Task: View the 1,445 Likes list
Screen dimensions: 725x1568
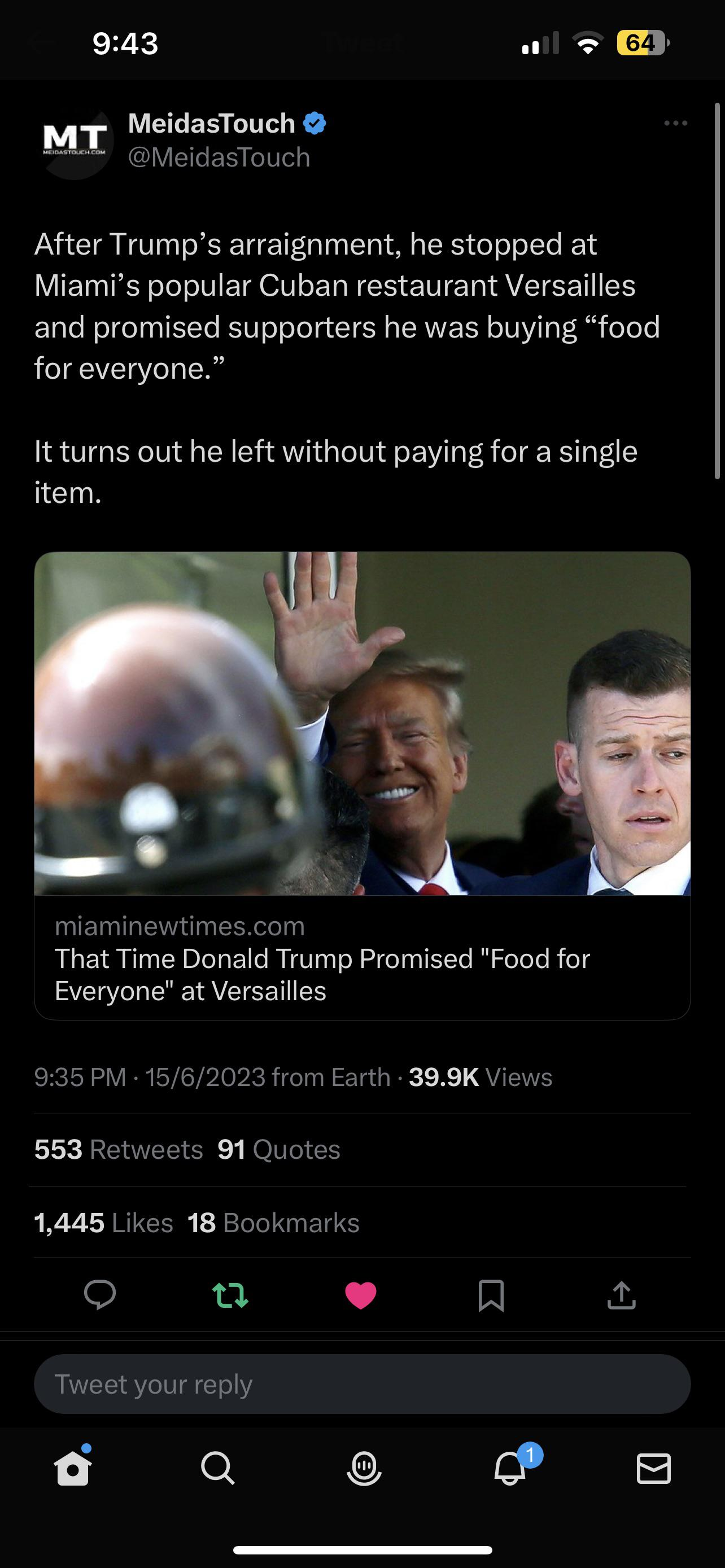Action: [x=103, y=1223]
